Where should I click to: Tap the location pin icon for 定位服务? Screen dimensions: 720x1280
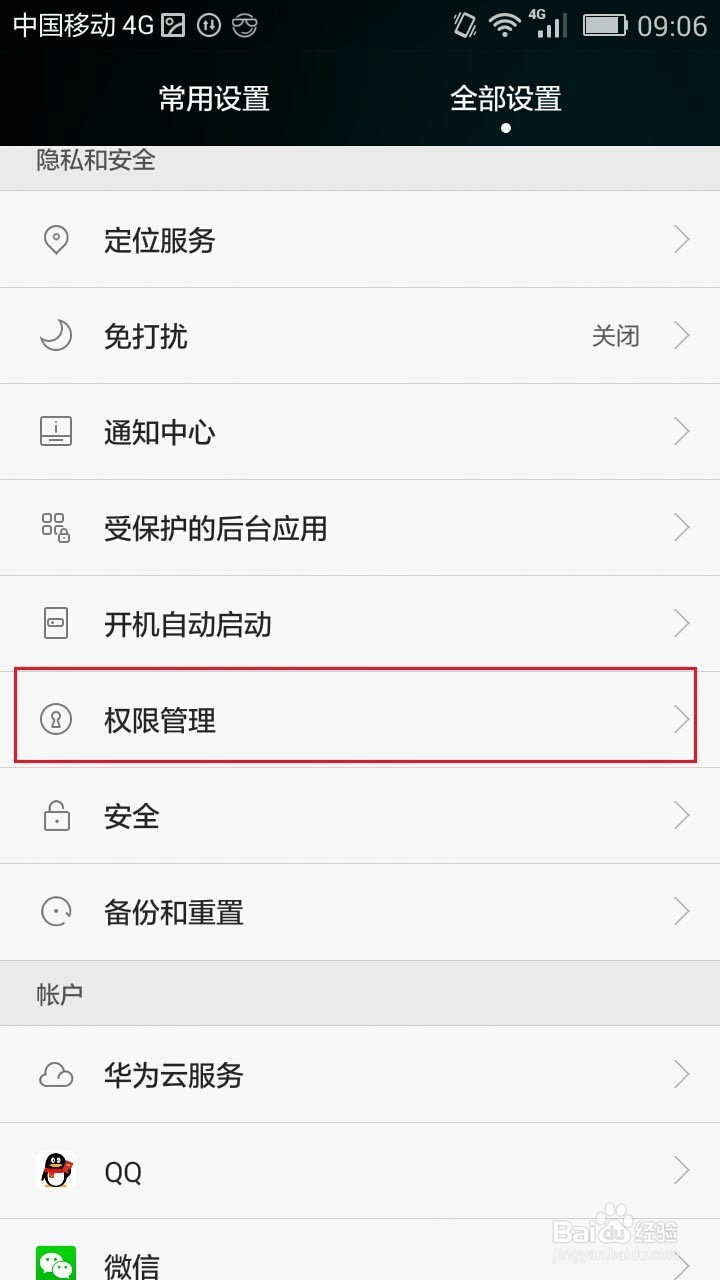pyautogui.click(x=57, y=240)
